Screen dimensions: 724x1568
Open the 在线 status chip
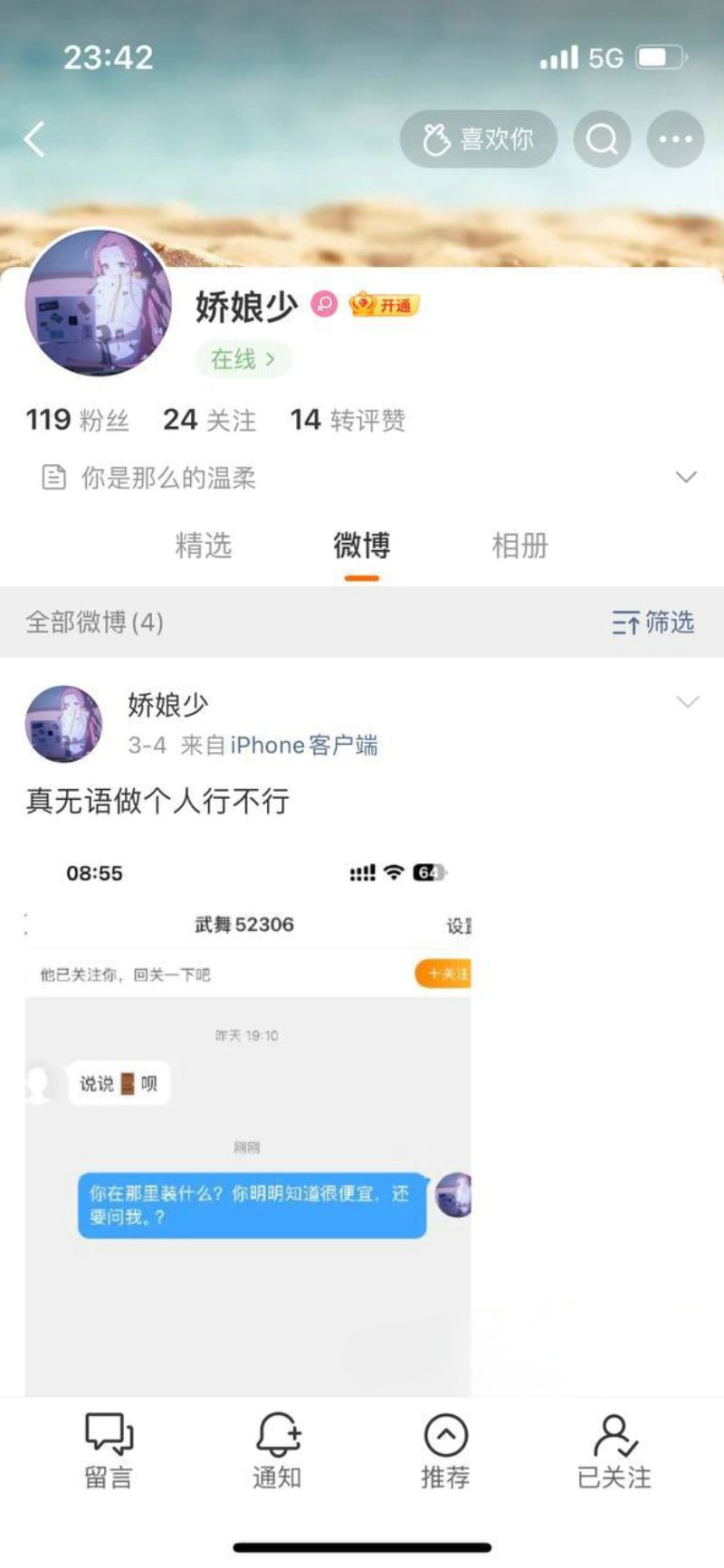coord(243,359)
